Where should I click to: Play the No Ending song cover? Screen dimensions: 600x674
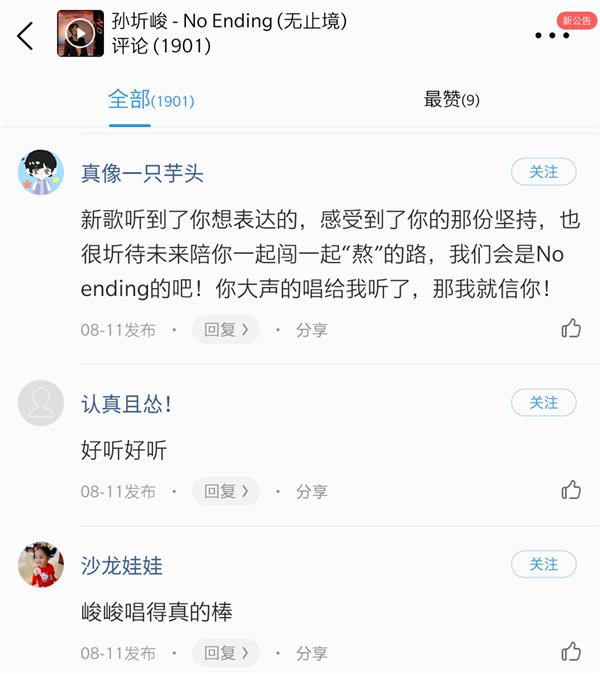click(80, 34)
